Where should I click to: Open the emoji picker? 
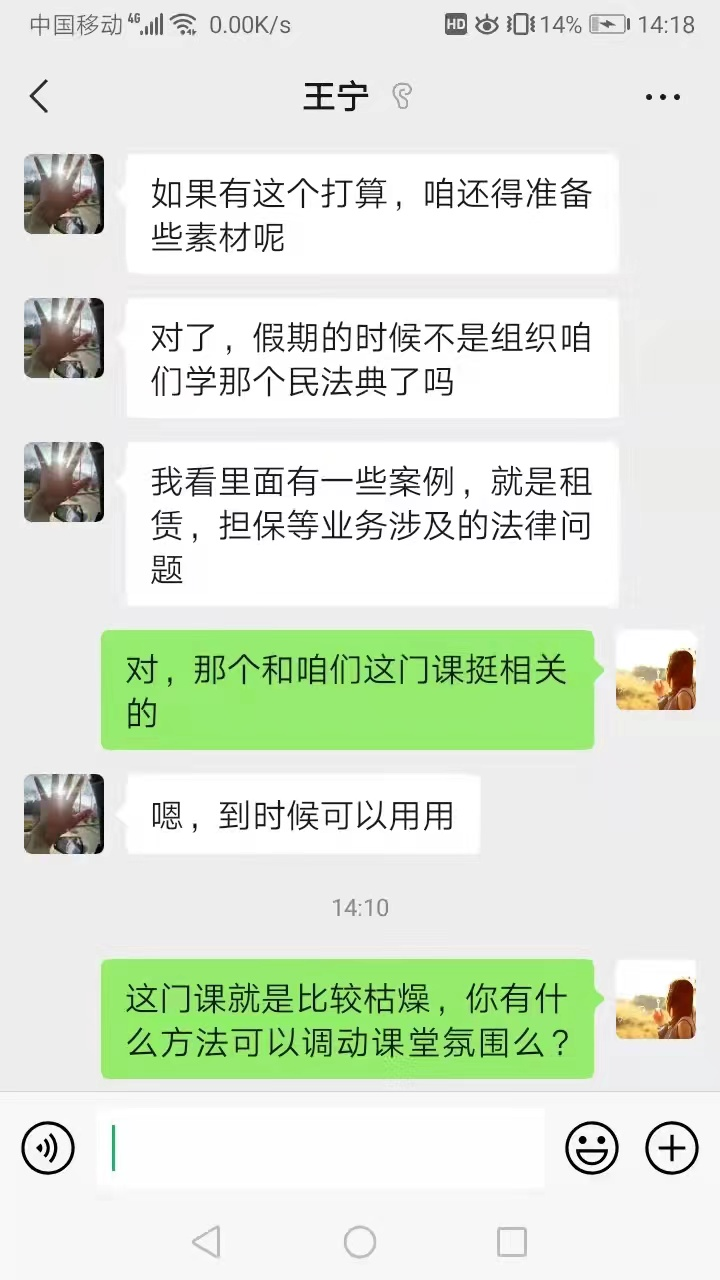tap(592, 1147)
